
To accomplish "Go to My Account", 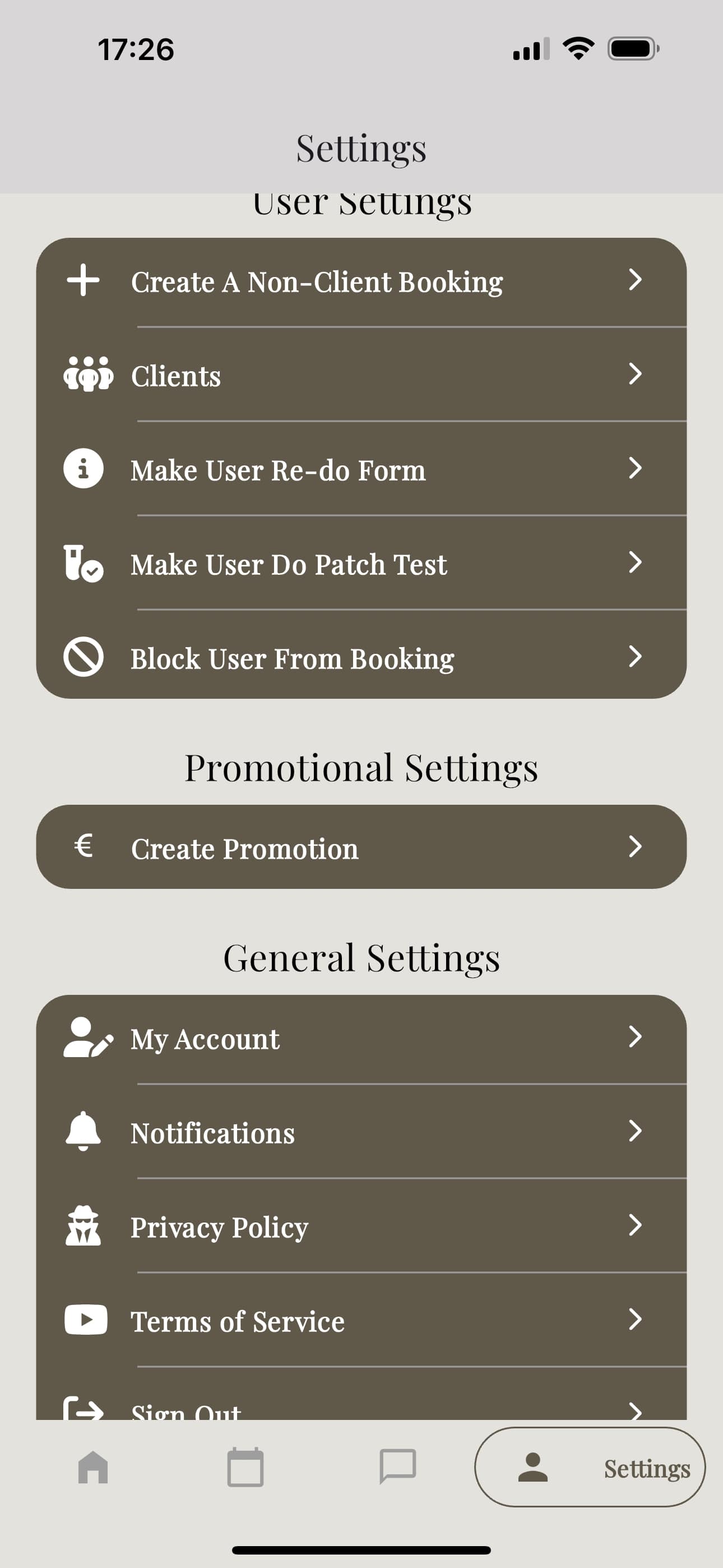I will coord(360,1039).
